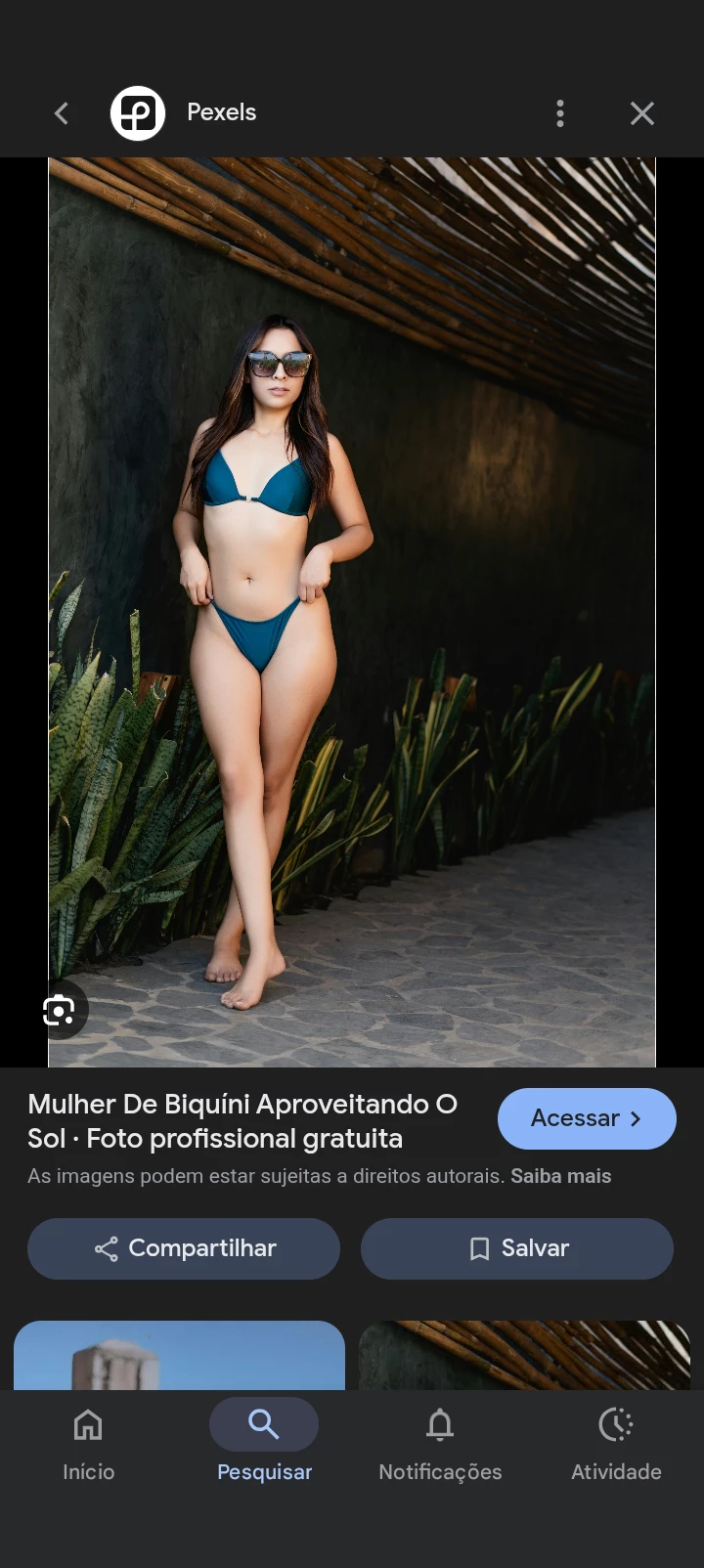Tap the Acessar button
The image size is (704, 1568).
[587, 1118]
